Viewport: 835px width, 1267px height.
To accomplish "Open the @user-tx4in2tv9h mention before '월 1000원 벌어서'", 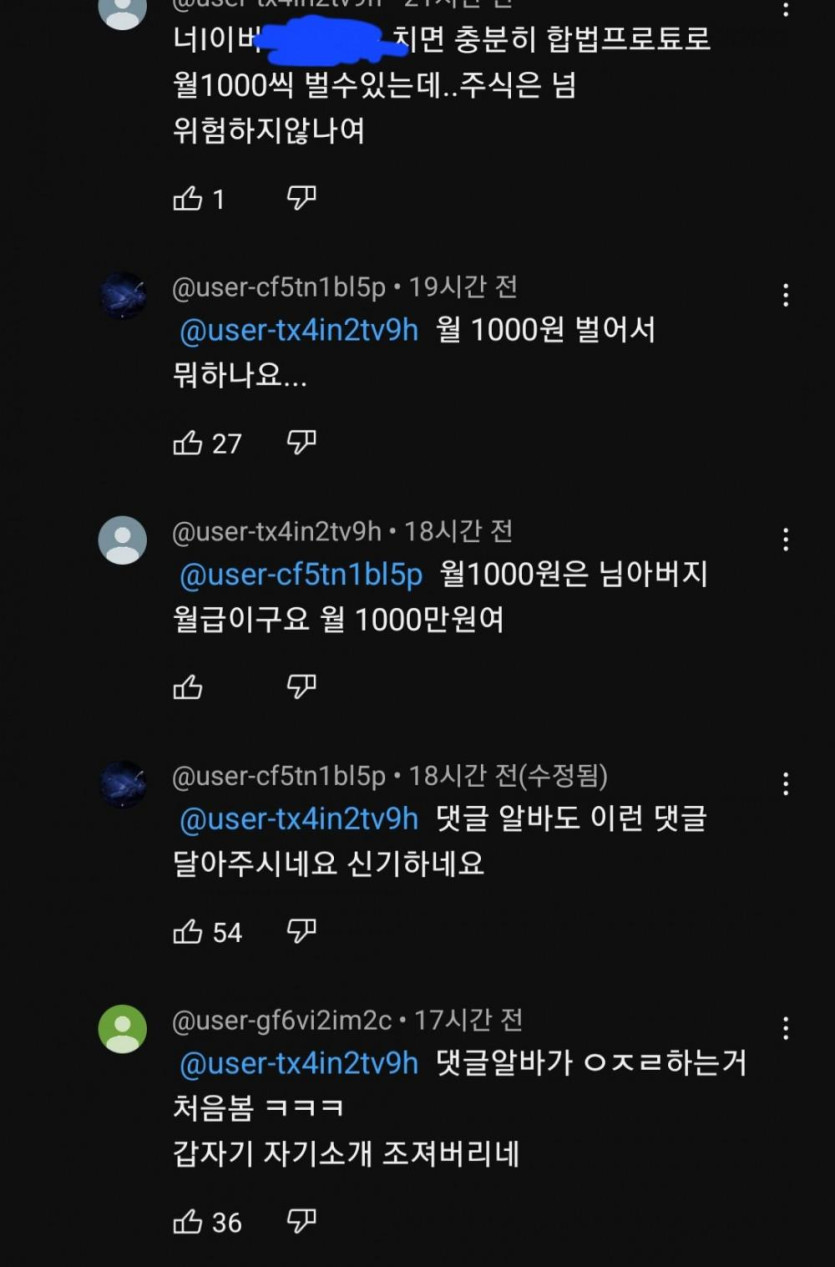I will point(299,330).
